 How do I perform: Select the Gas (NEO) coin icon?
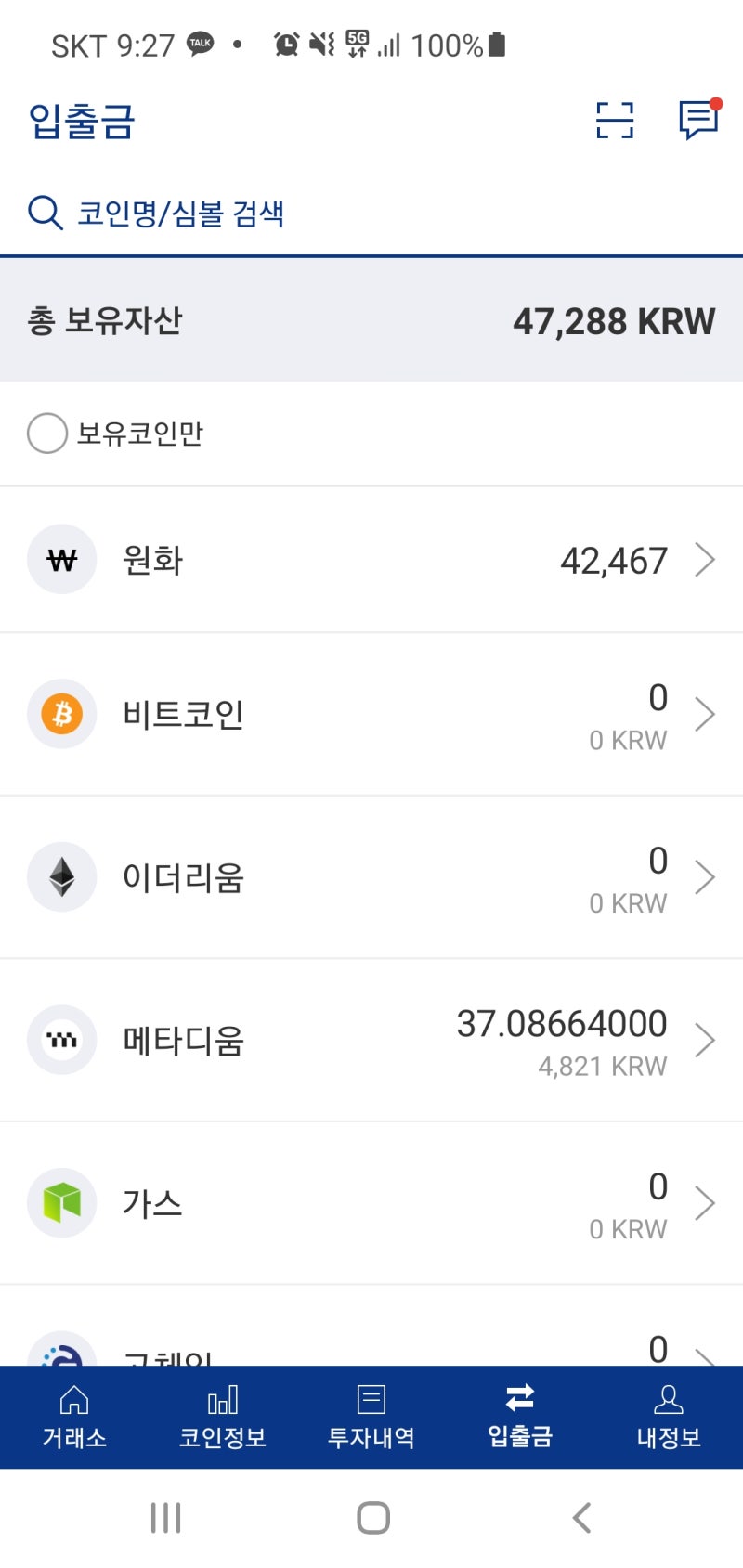coord(61,1202)
